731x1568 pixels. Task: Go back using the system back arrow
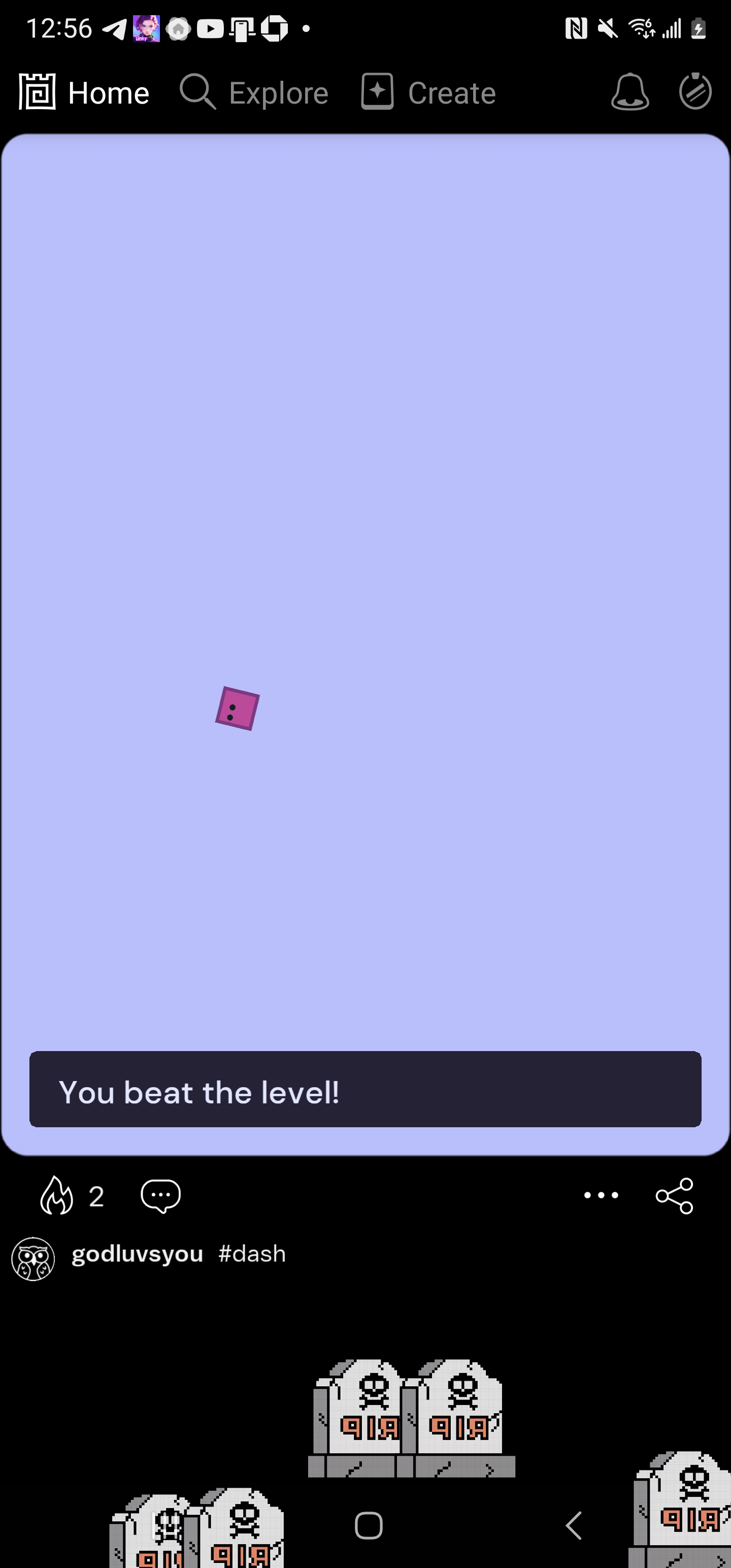pos(573,1525)
